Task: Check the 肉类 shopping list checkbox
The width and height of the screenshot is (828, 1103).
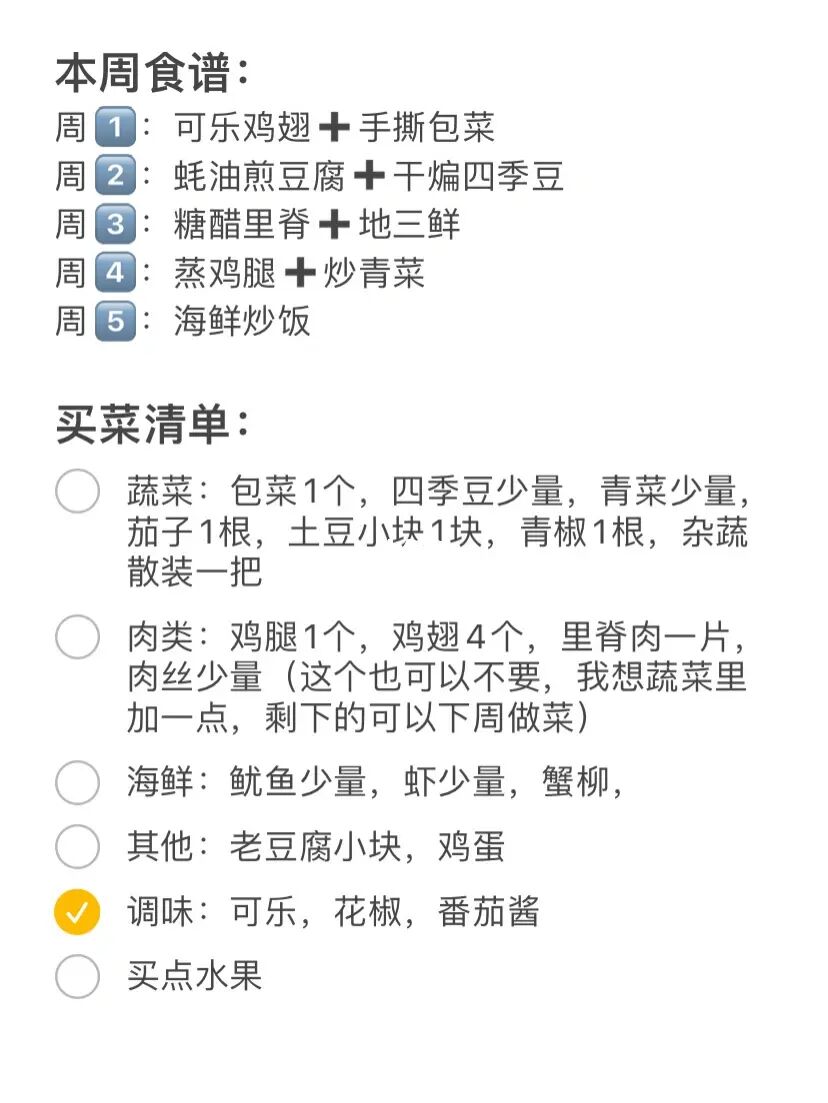Action: [76, 635]
